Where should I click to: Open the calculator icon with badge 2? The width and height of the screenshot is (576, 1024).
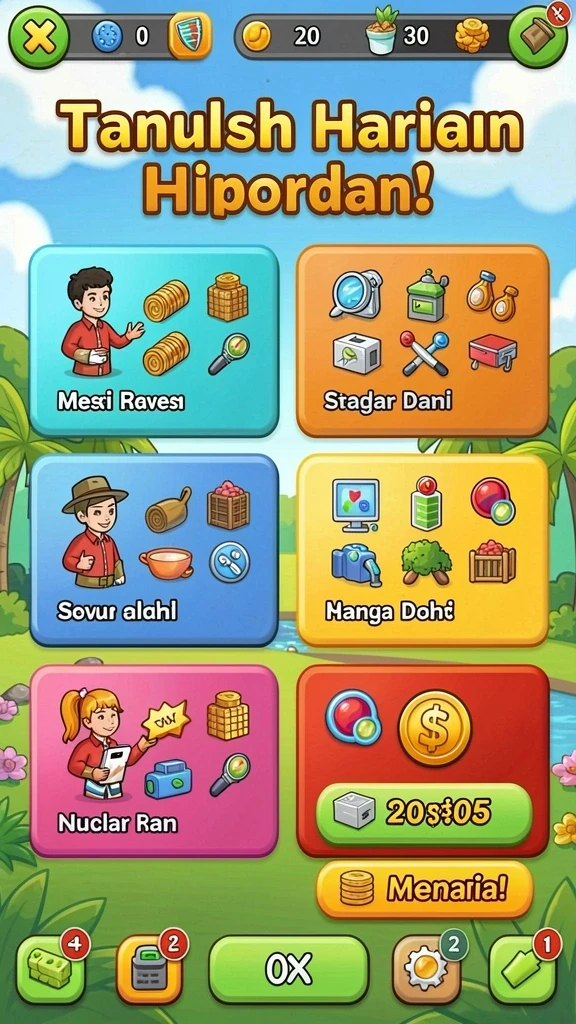tap(149, 969)
